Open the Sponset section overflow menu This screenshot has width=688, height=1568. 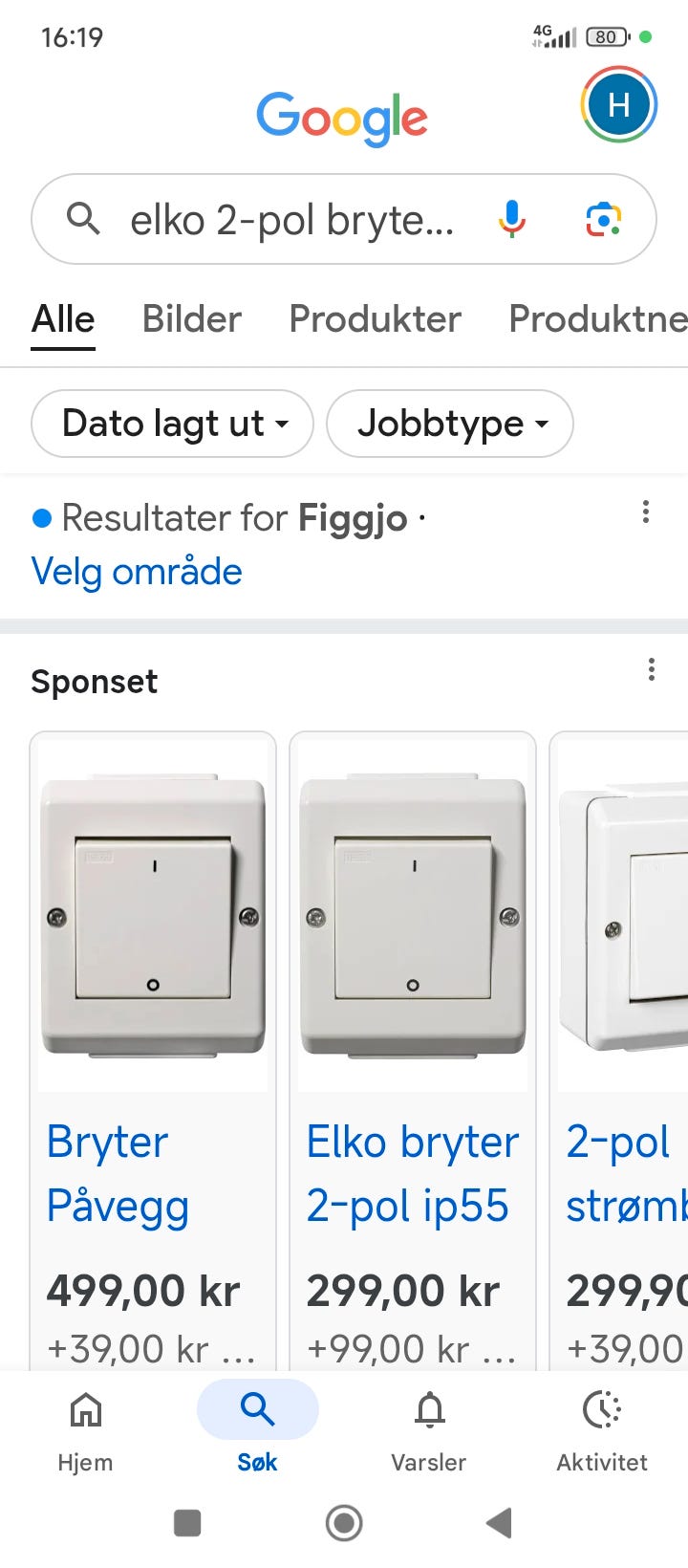[x=652, y=669]
